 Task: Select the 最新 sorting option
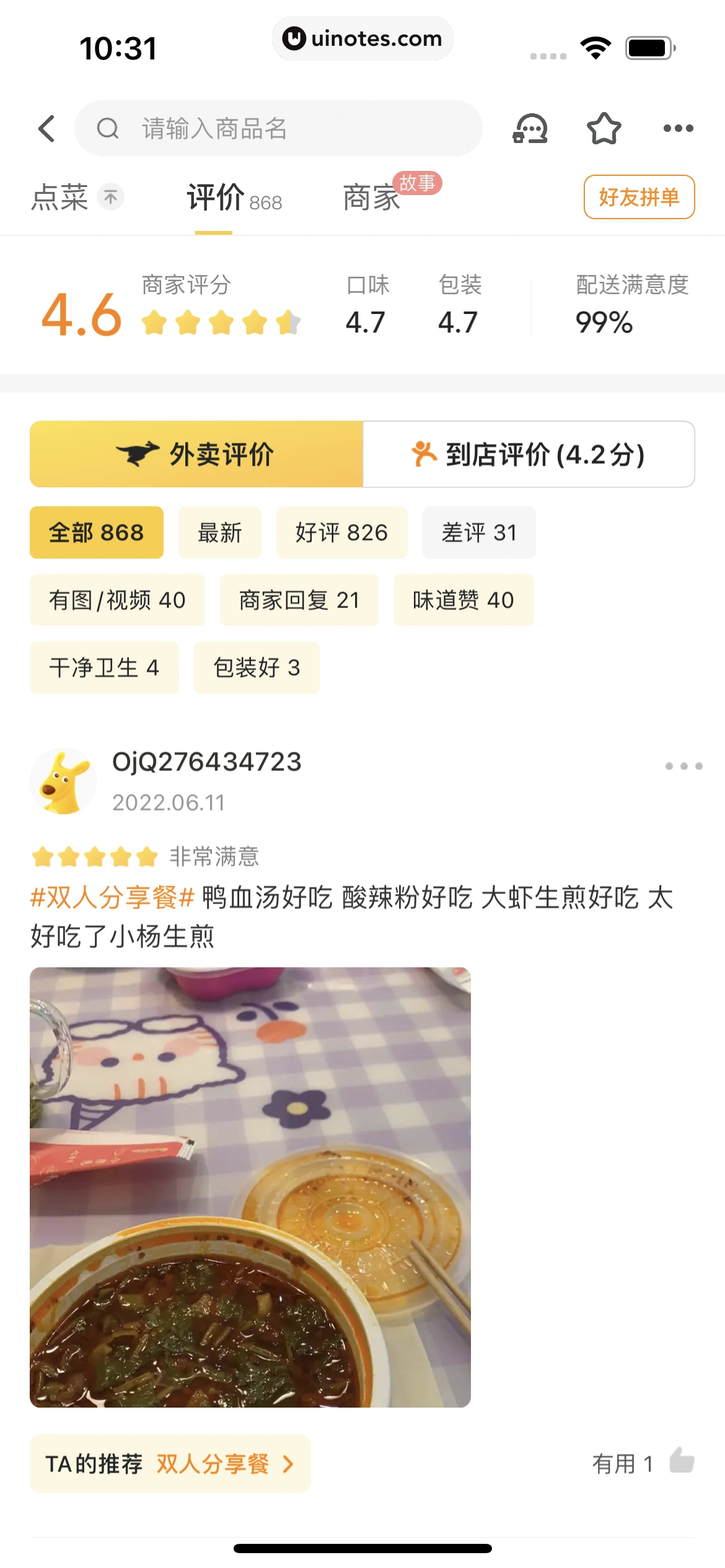point(219,533)
